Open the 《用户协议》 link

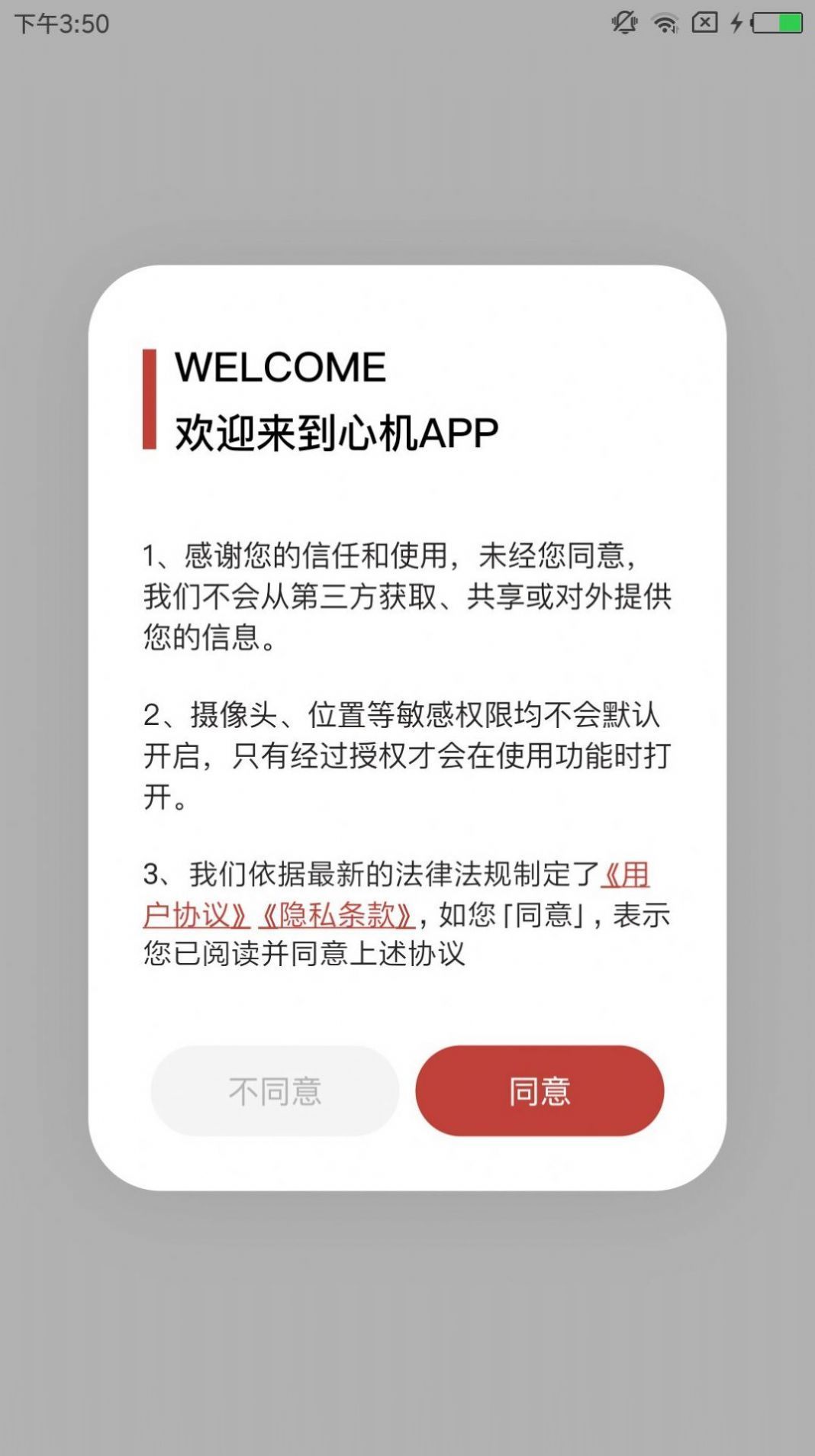196,914
